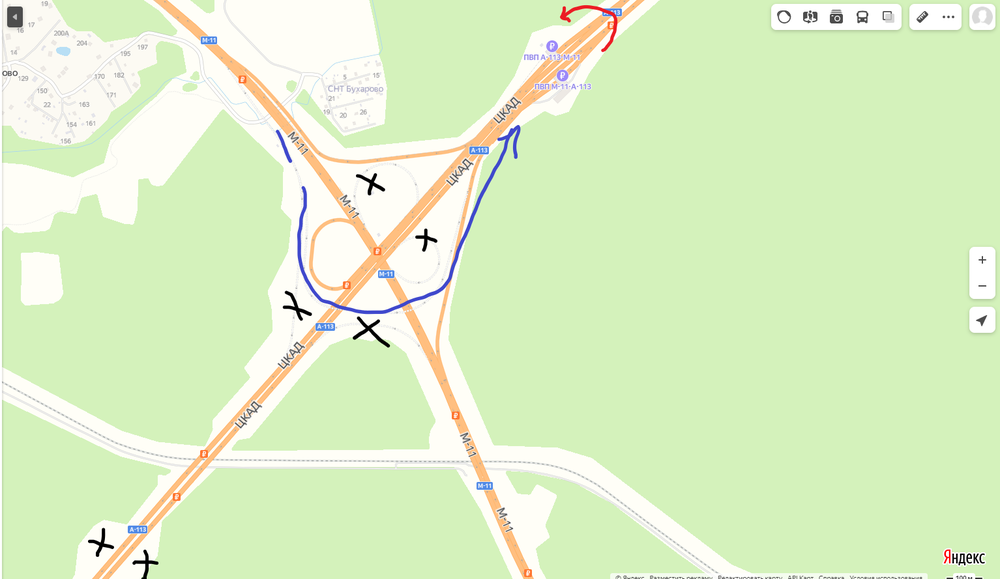The image size is (1000, 579).
Task: Open the more options menu
Action: click(x=948, y=17)
